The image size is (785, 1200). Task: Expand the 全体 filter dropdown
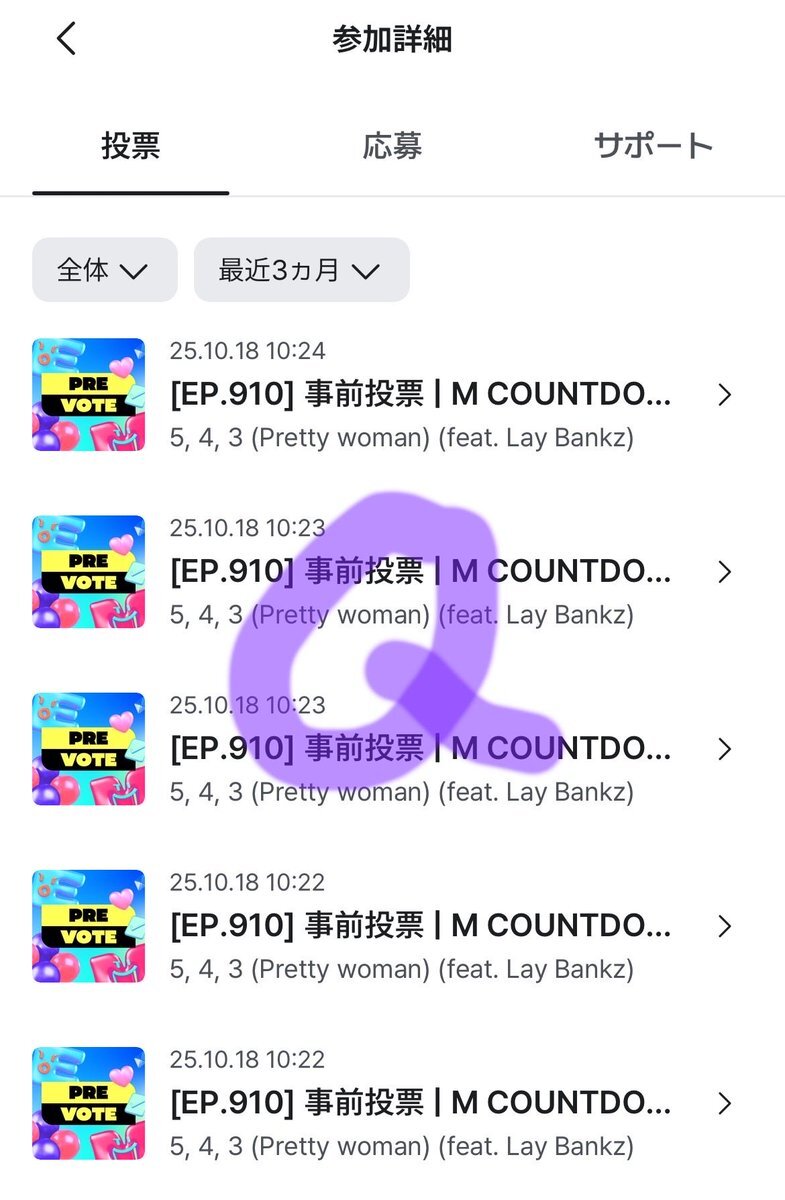(104, 270)
